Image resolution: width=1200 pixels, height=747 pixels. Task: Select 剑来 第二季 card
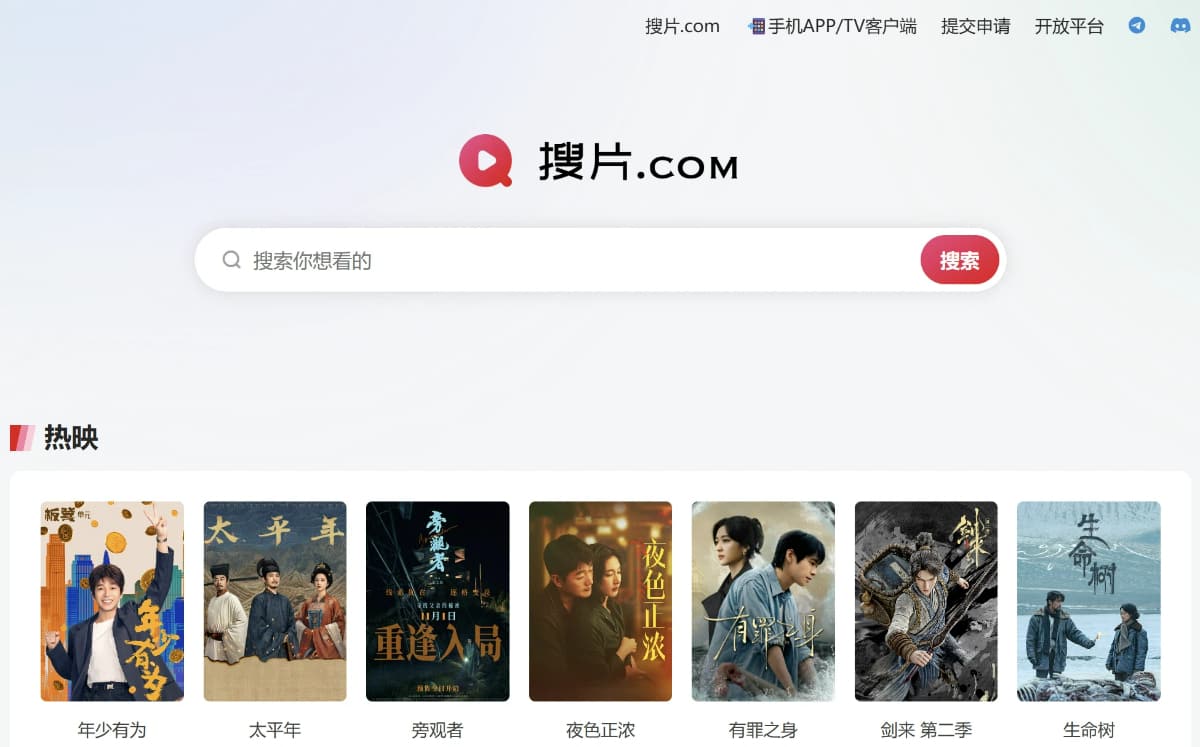pos(926,601)
